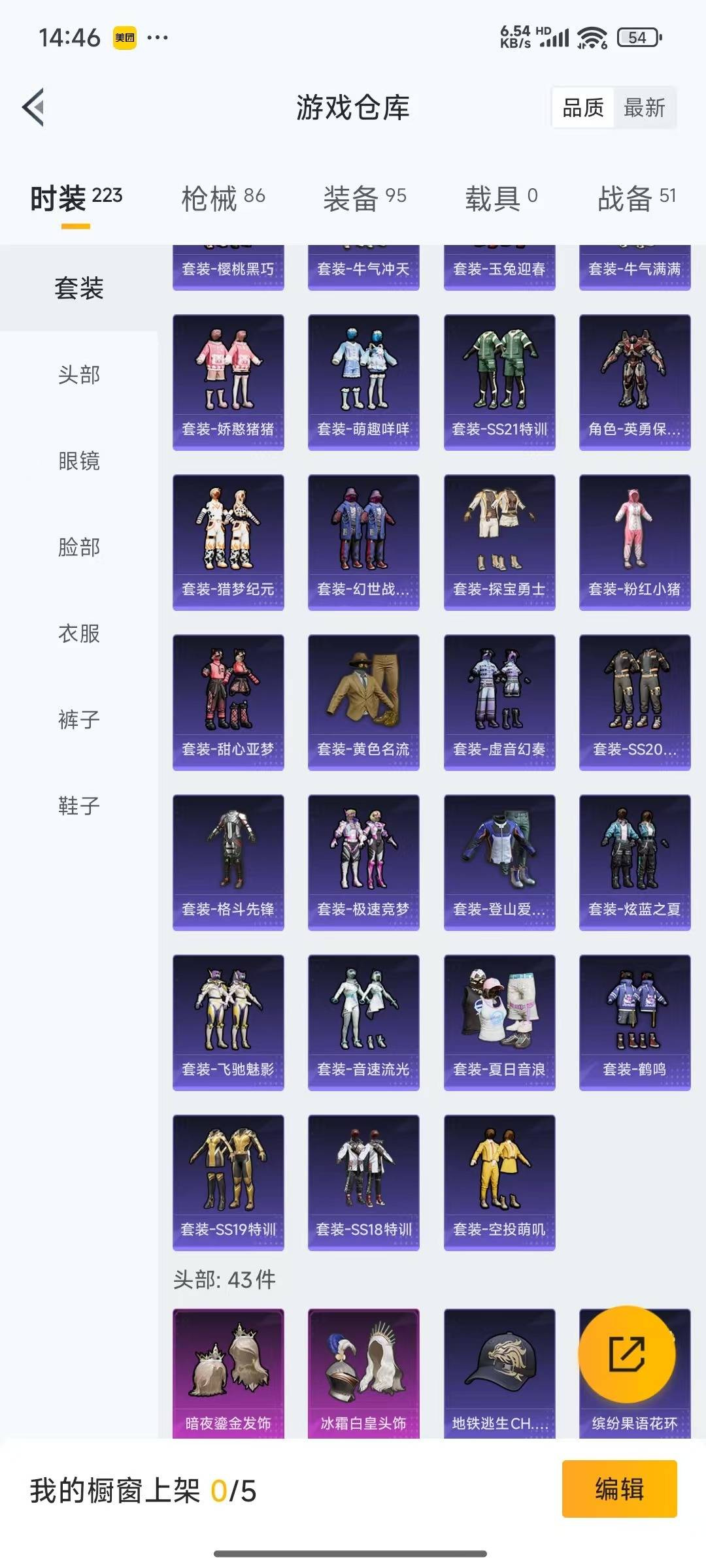Select the 品质 sort option
The image size is (706, 1568).
pyautogui.click(x=583, y=108)
